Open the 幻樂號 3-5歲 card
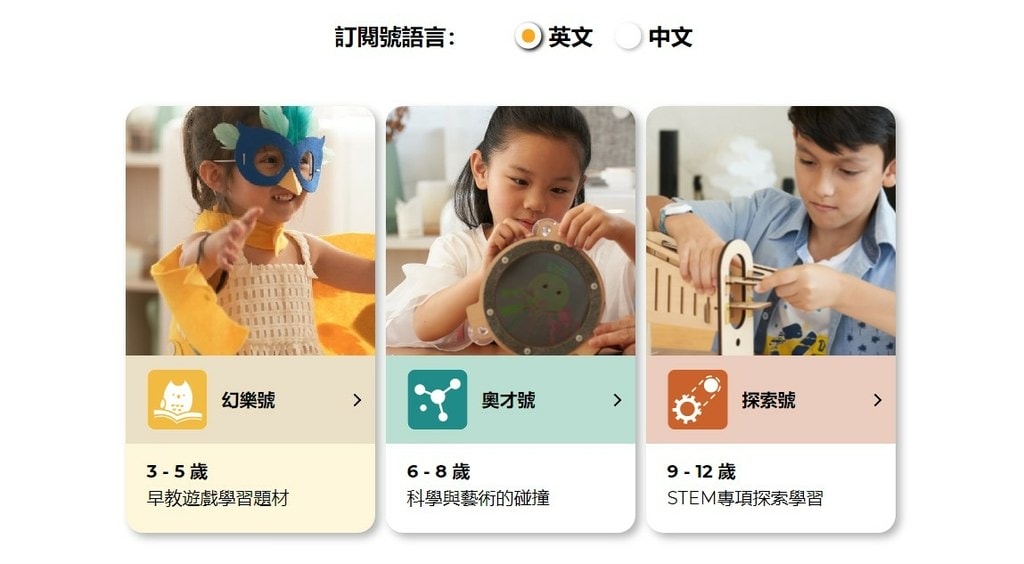Image resolution: width=1024 pixels, height=564 pixels. tap(250, 400)
